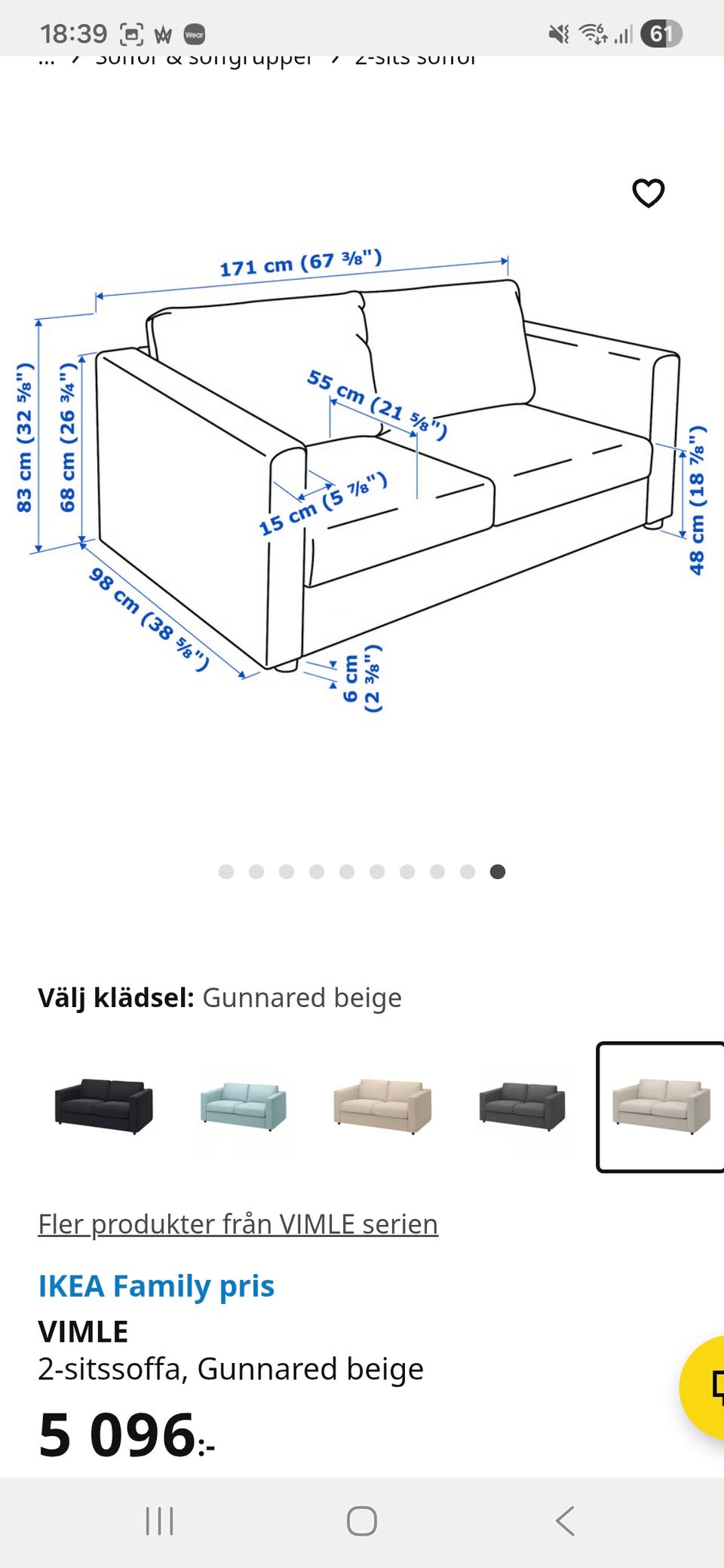Open Soffor & soffgrupper breadcrumb
The width and height of the screenshot is (724, 1568).
204,60
